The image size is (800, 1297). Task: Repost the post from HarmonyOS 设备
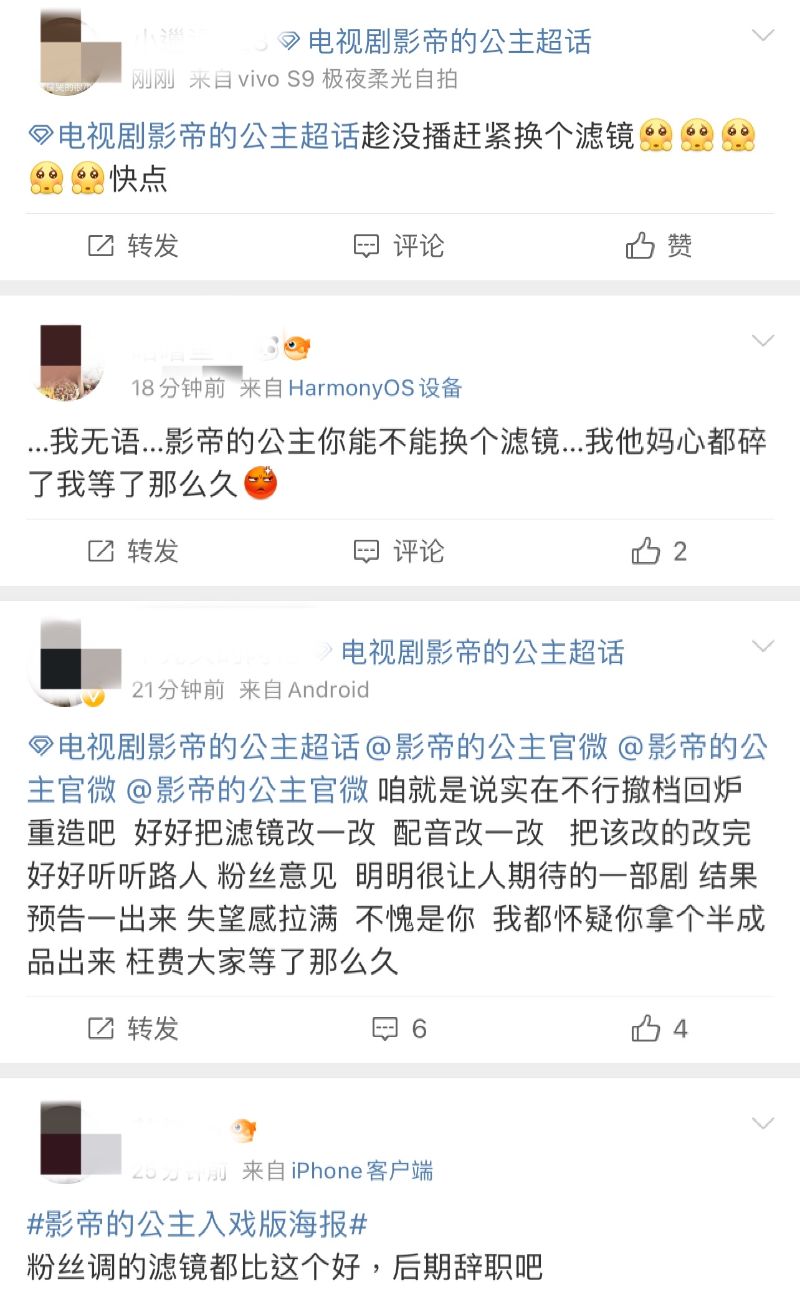pyautogui.click(x=133, y=551)
